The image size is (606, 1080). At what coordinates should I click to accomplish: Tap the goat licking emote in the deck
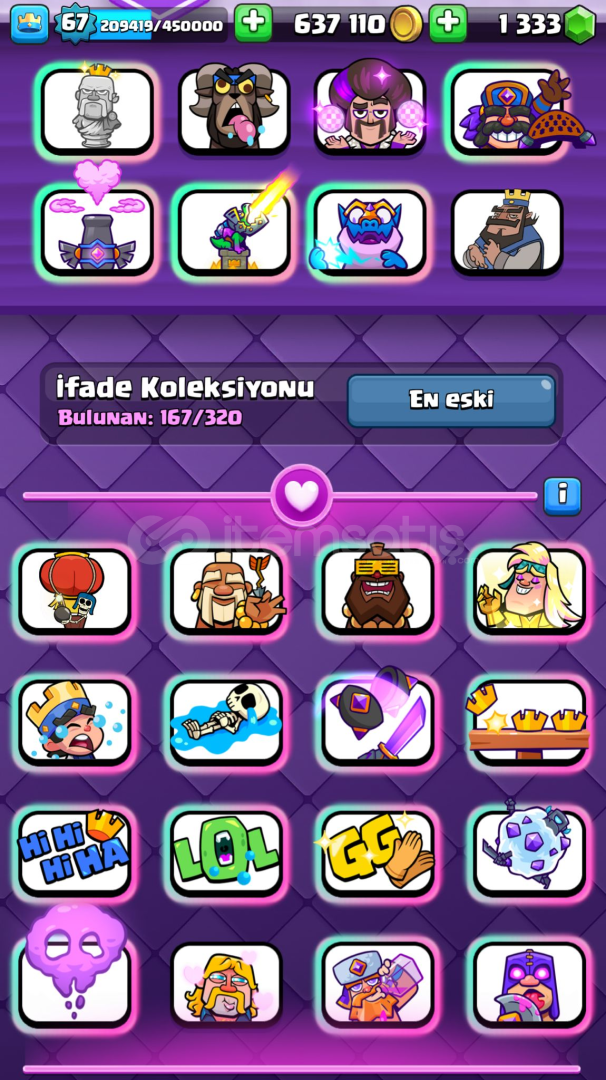(233, 111)
